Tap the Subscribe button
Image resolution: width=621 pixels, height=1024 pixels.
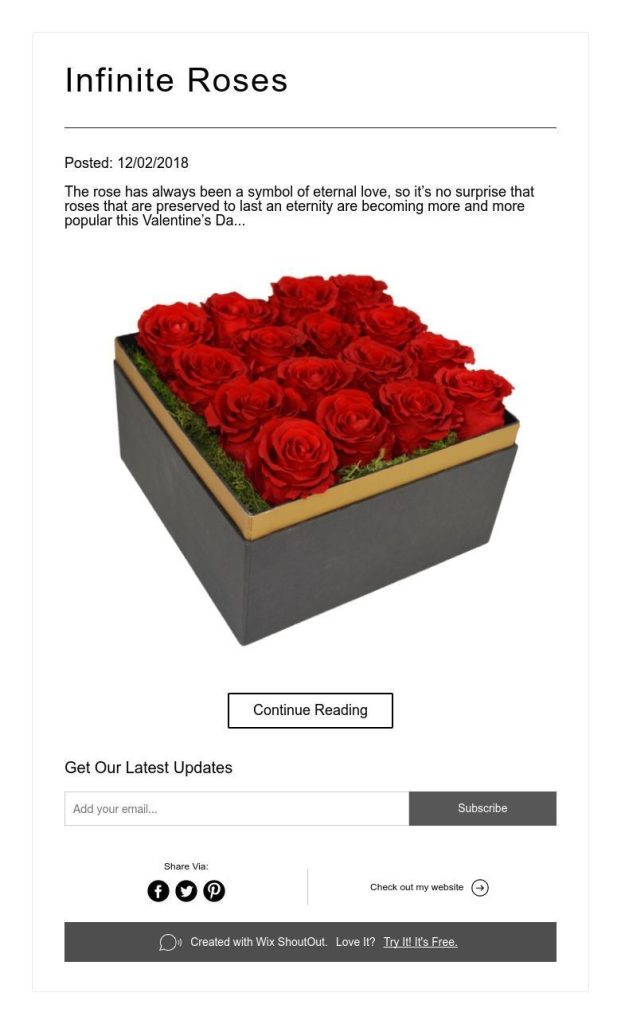pyautogui.click(x=482, y=809)
